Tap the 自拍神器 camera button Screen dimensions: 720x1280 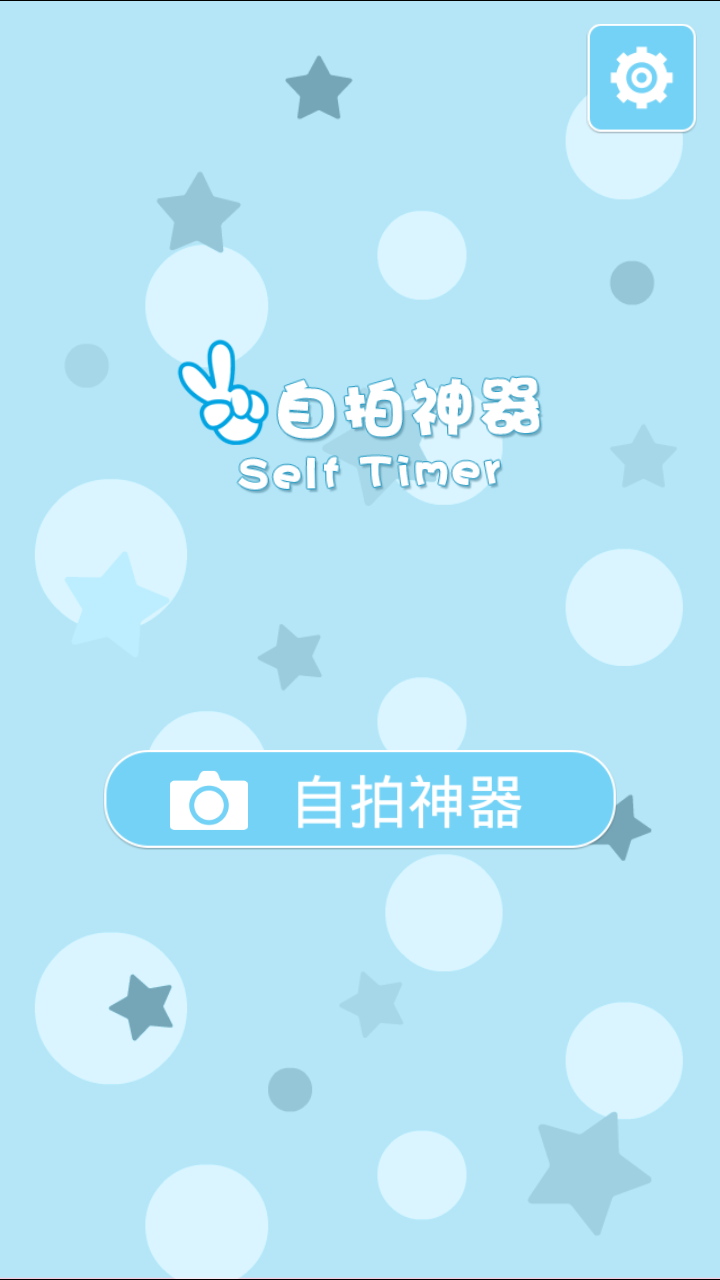pos(360,800)
